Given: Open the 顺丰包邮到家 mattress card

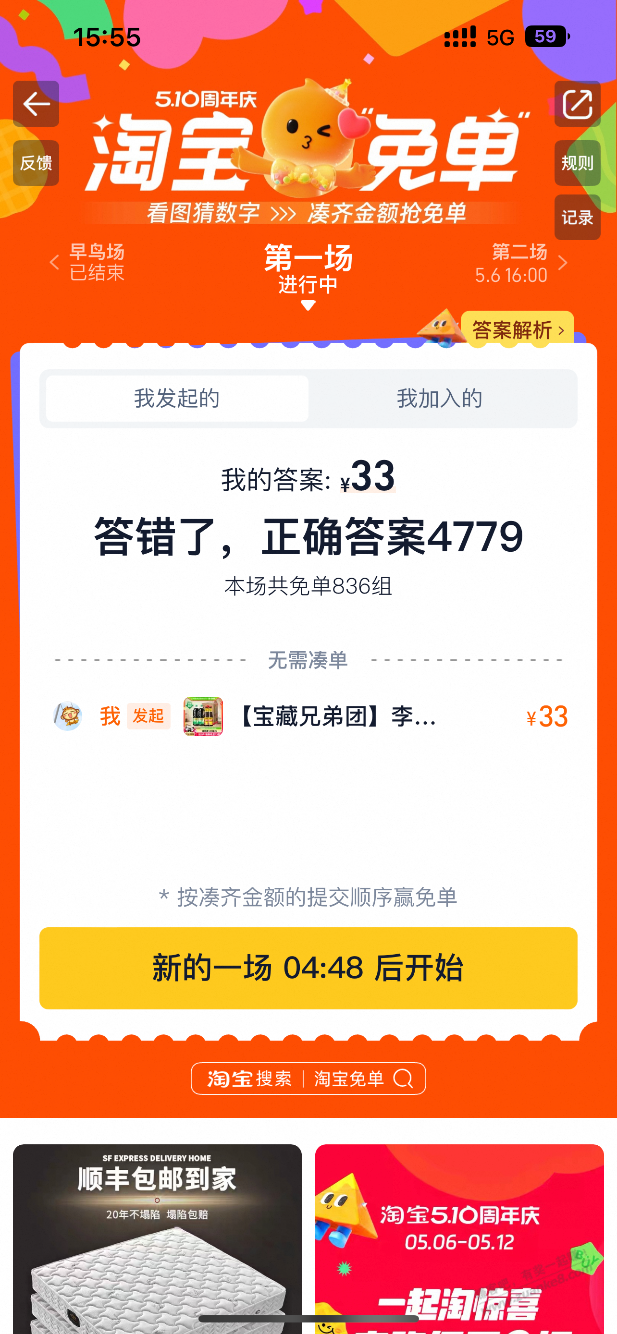Looking at the screenshot, I should click(157, 1238).
